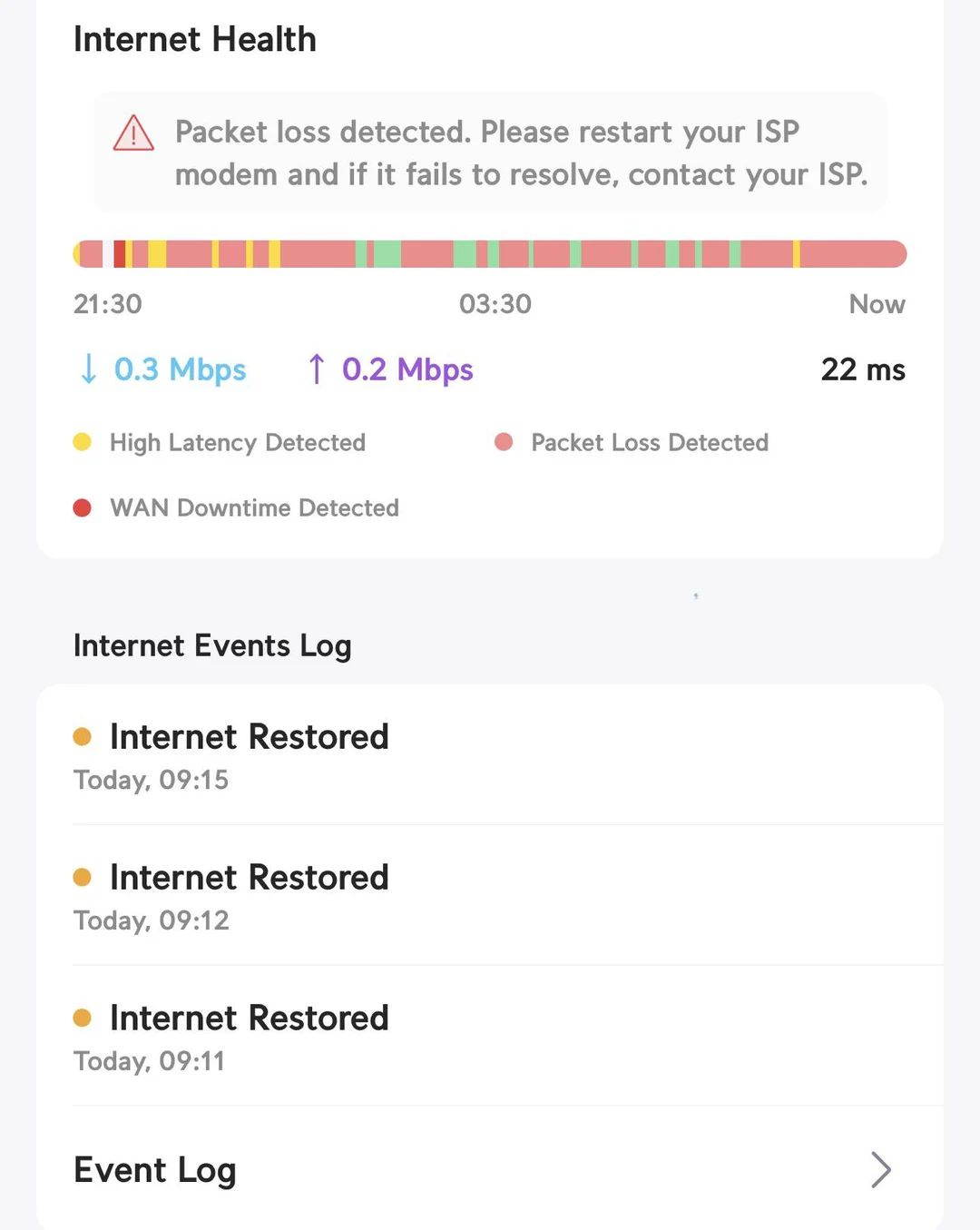This screenshot has height=1230, width=980.
Task: Click the 0.3 Mbps download speed value
Action: [179, 369]
